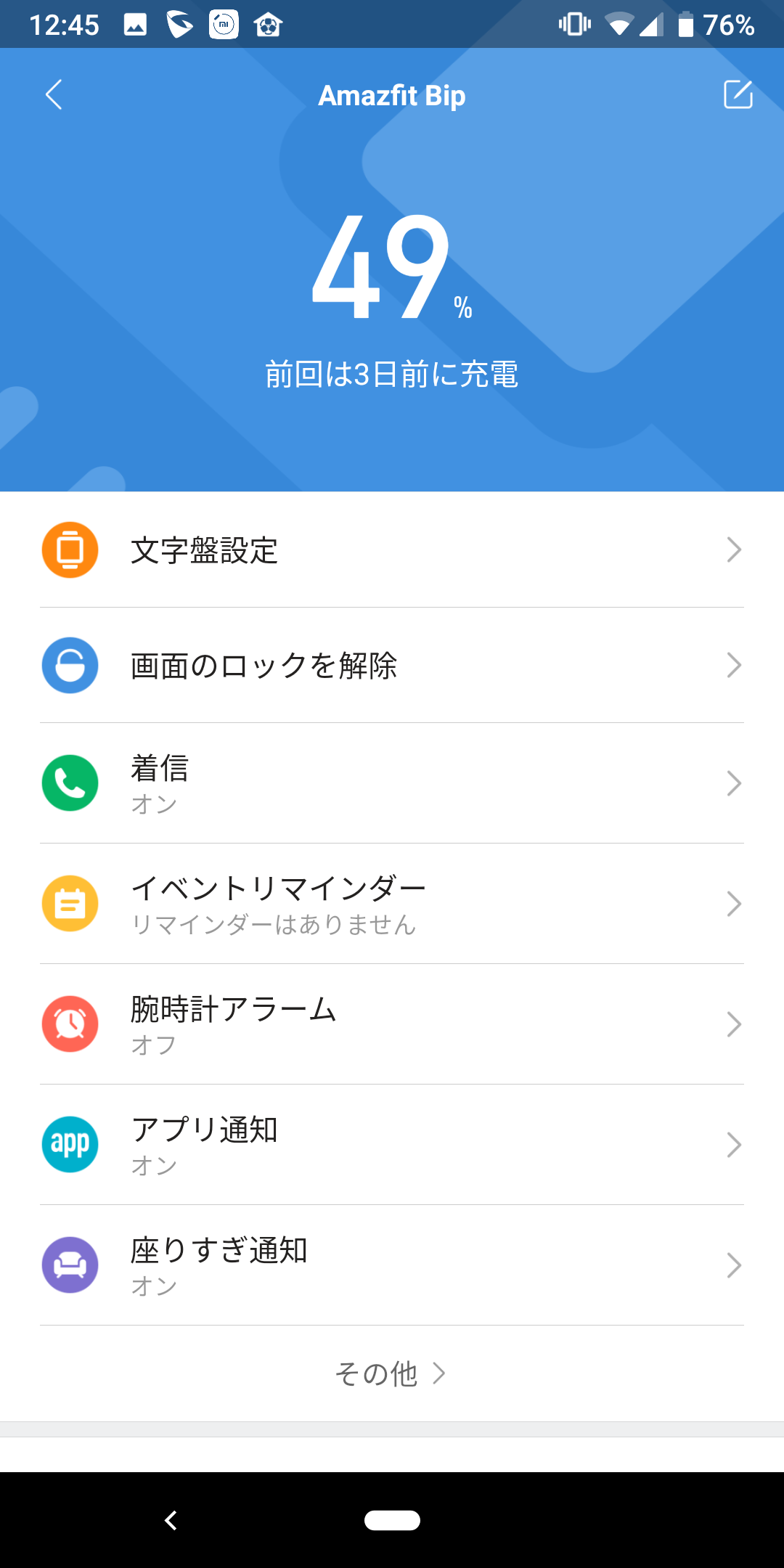Open 文字盤設定 watch face settings
This screenshot has height=1568, width=784.
click(392, 550)
